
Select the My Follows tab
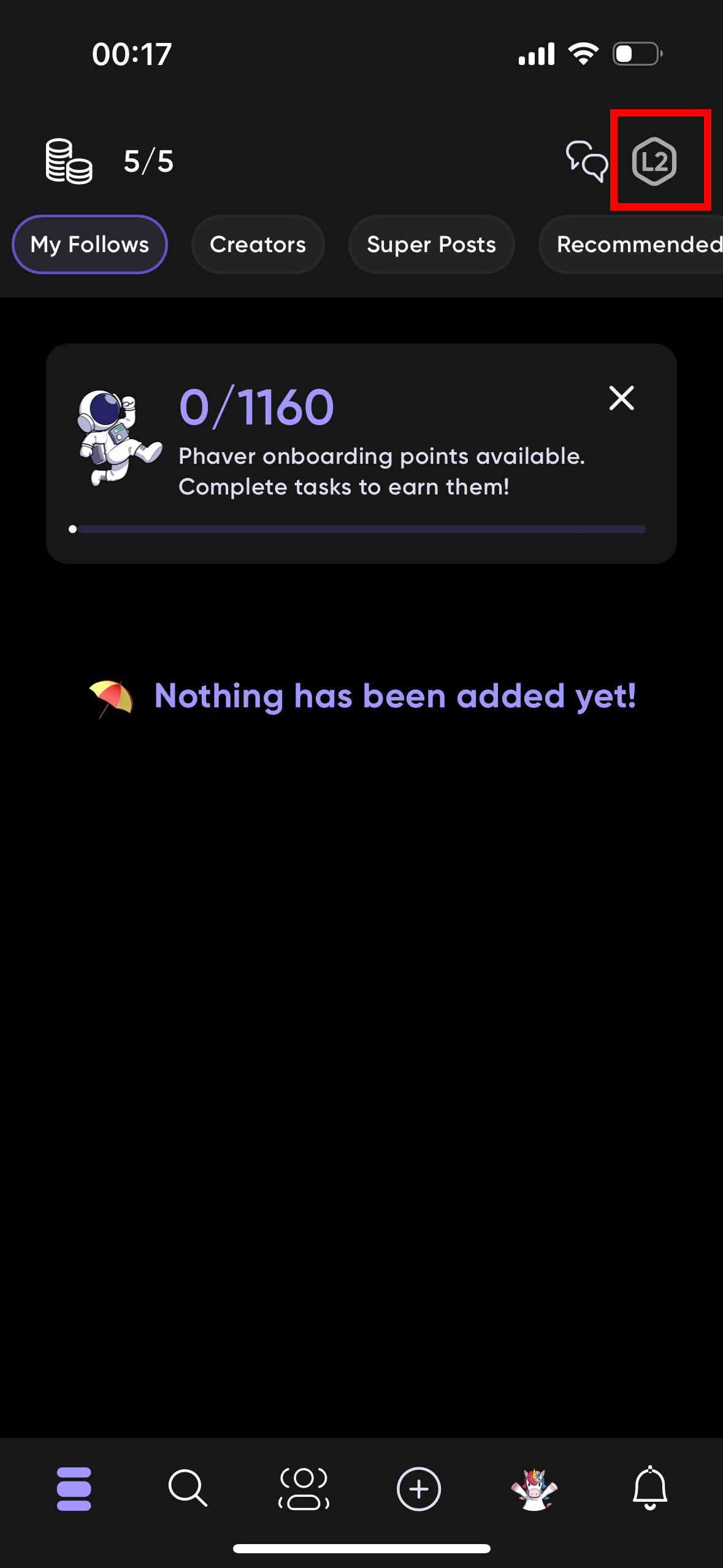pyautogui.click(x=90, y=244)
